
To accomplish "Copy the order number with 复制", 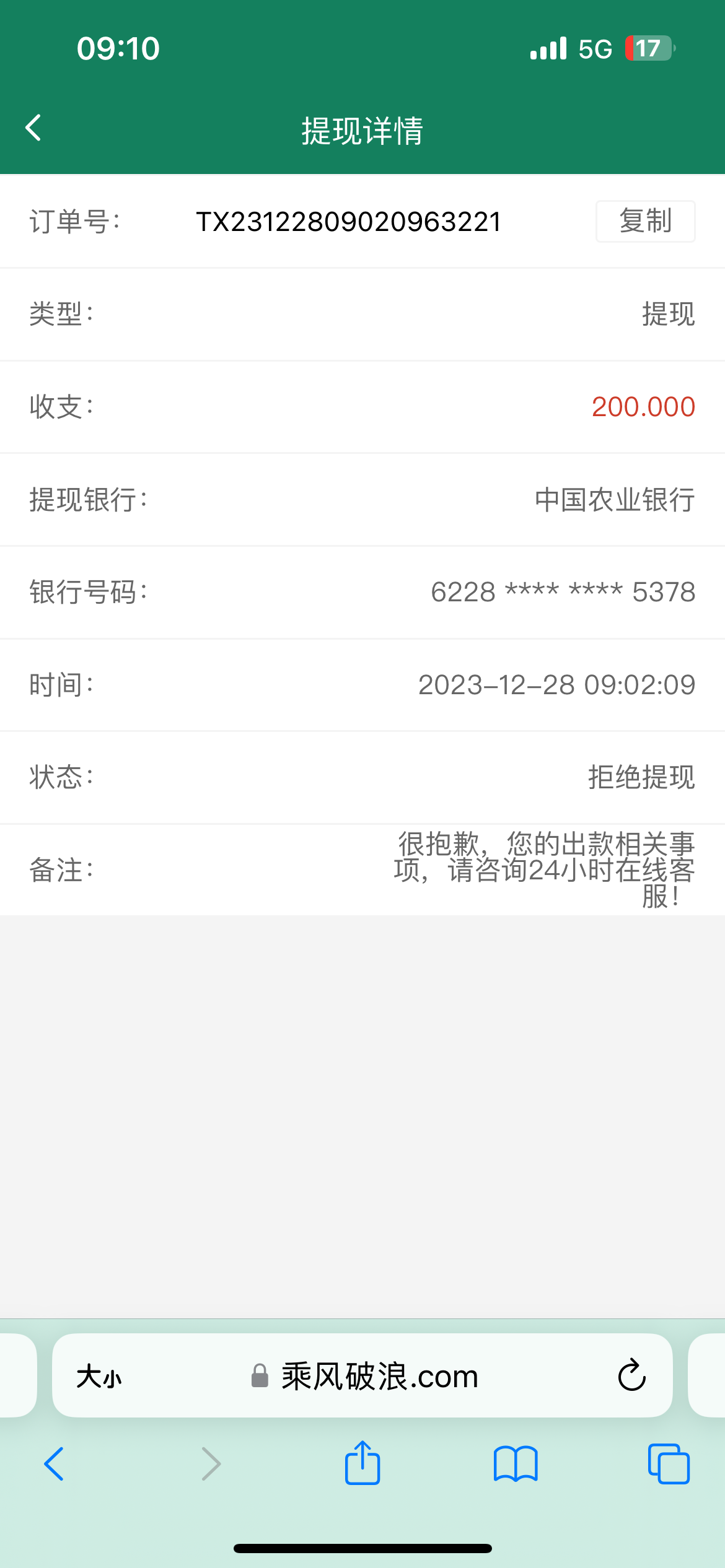I will point(645,221).
